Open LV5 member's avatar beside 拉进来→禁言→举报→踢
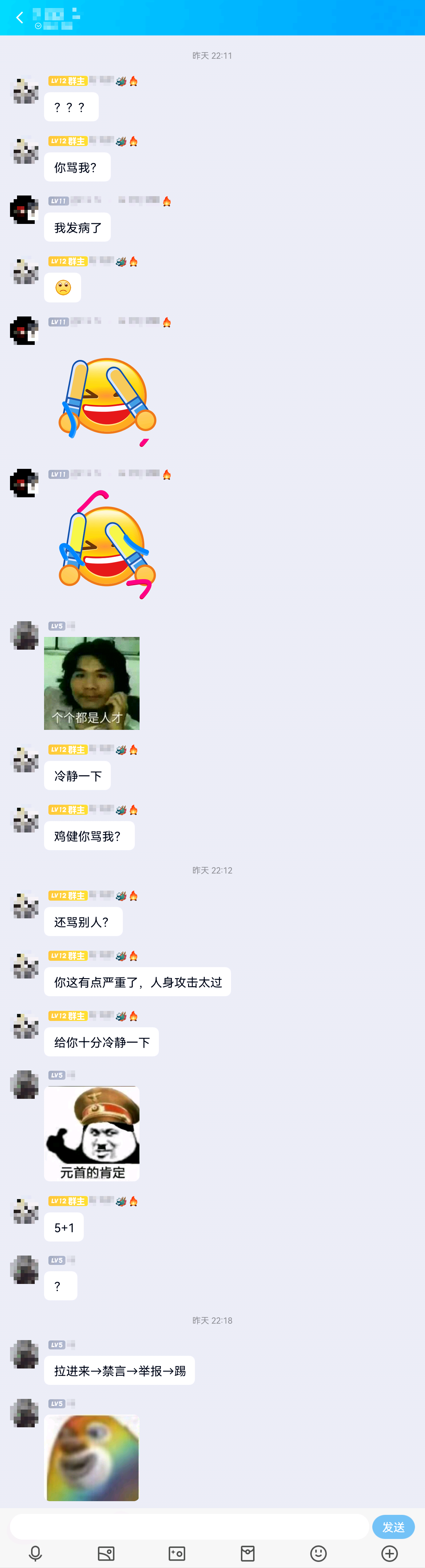Screen dimensions: 425x1568 tap(25, 1354)
